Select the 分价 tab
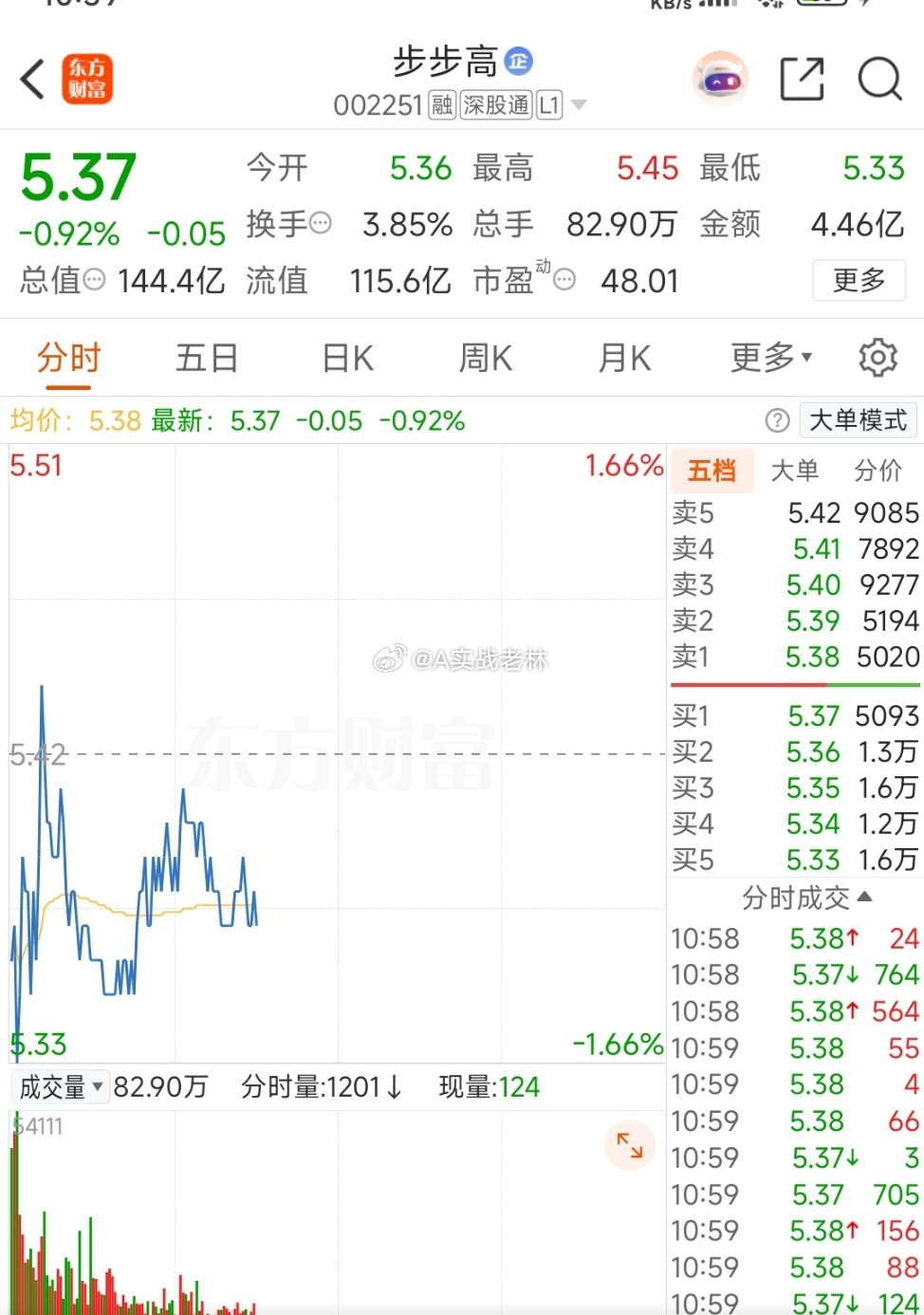 pyautogui.click(x=876, y=471)
